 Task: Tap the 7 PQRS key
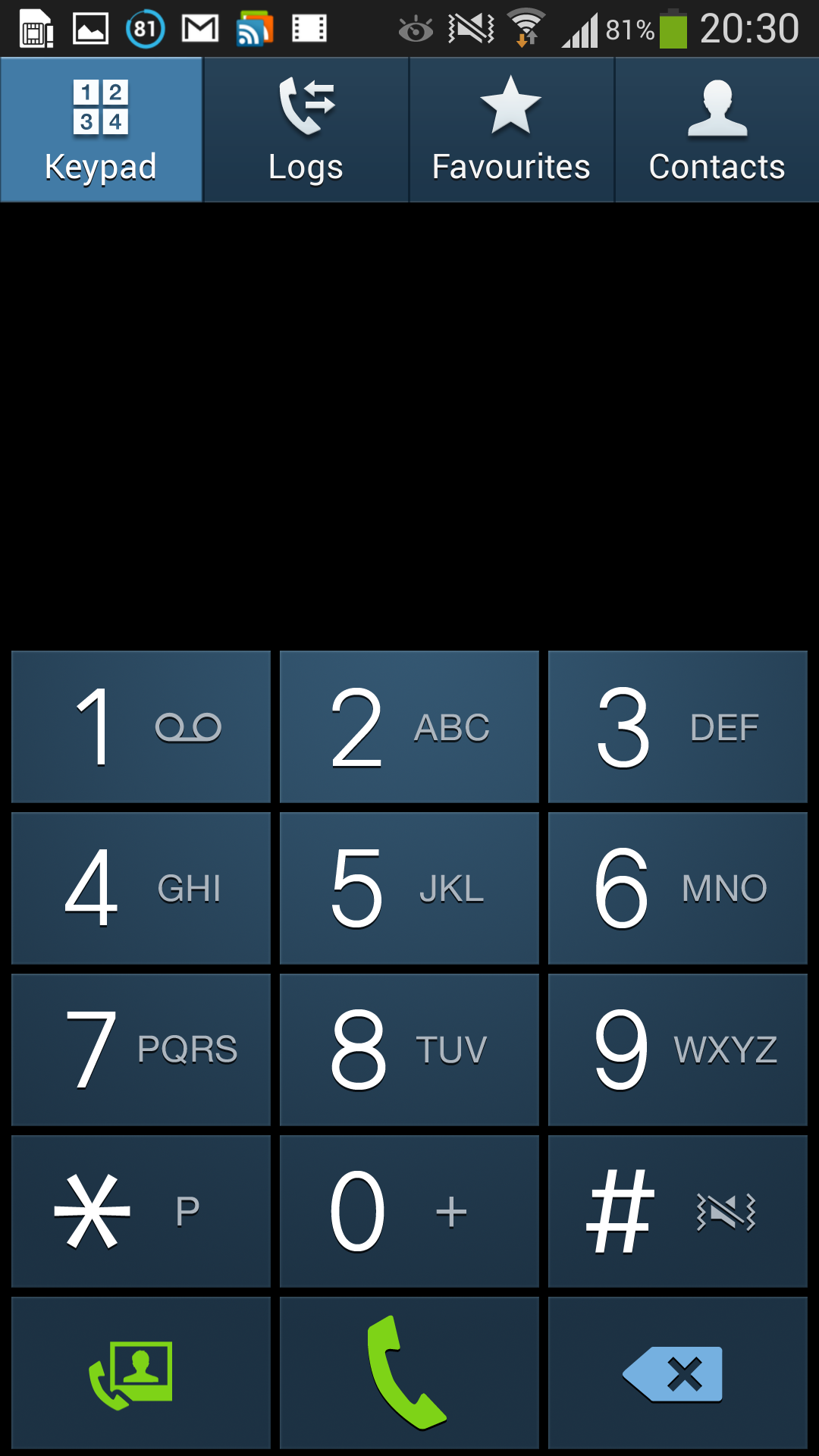tap(141, 1050)
